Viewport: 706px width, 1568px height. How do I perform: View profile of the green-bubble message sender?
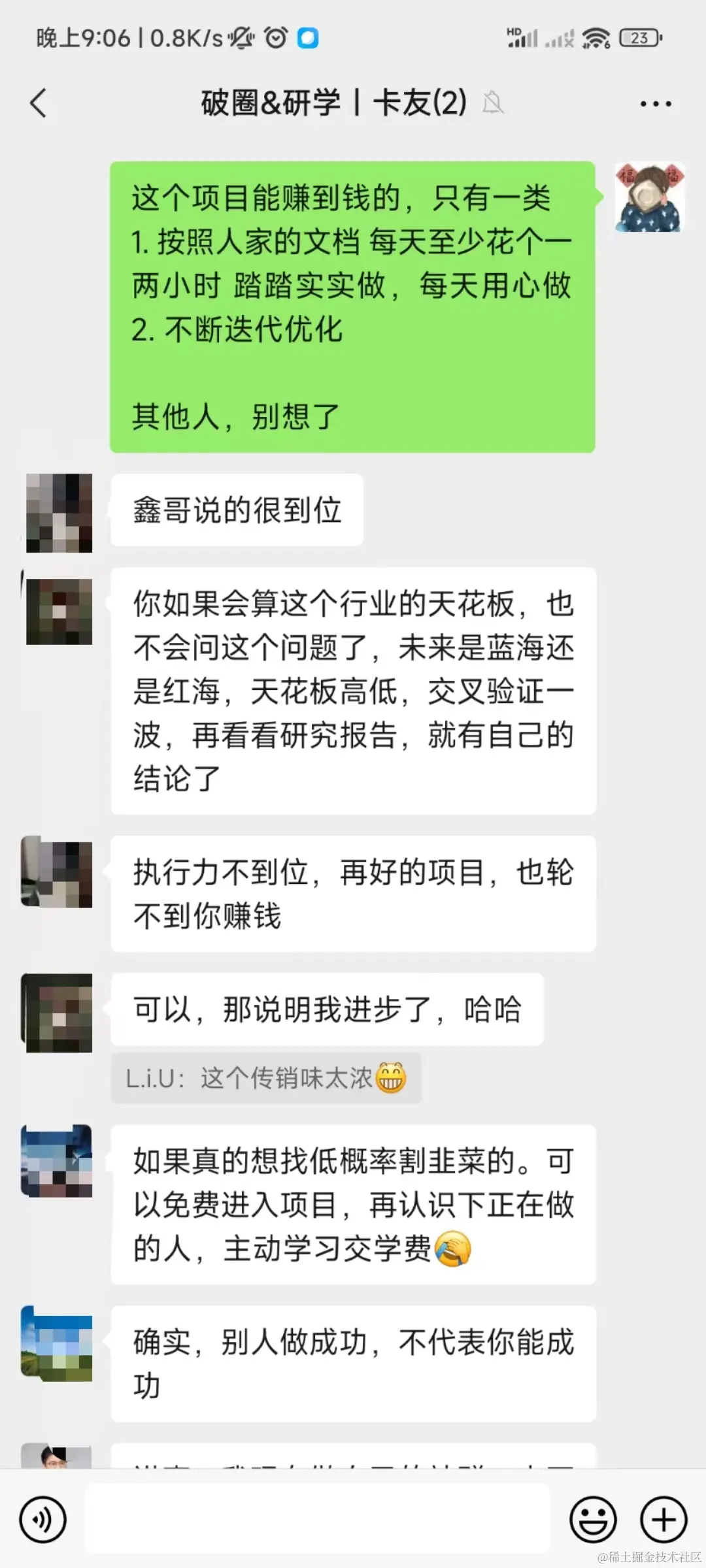coord(649,197)
